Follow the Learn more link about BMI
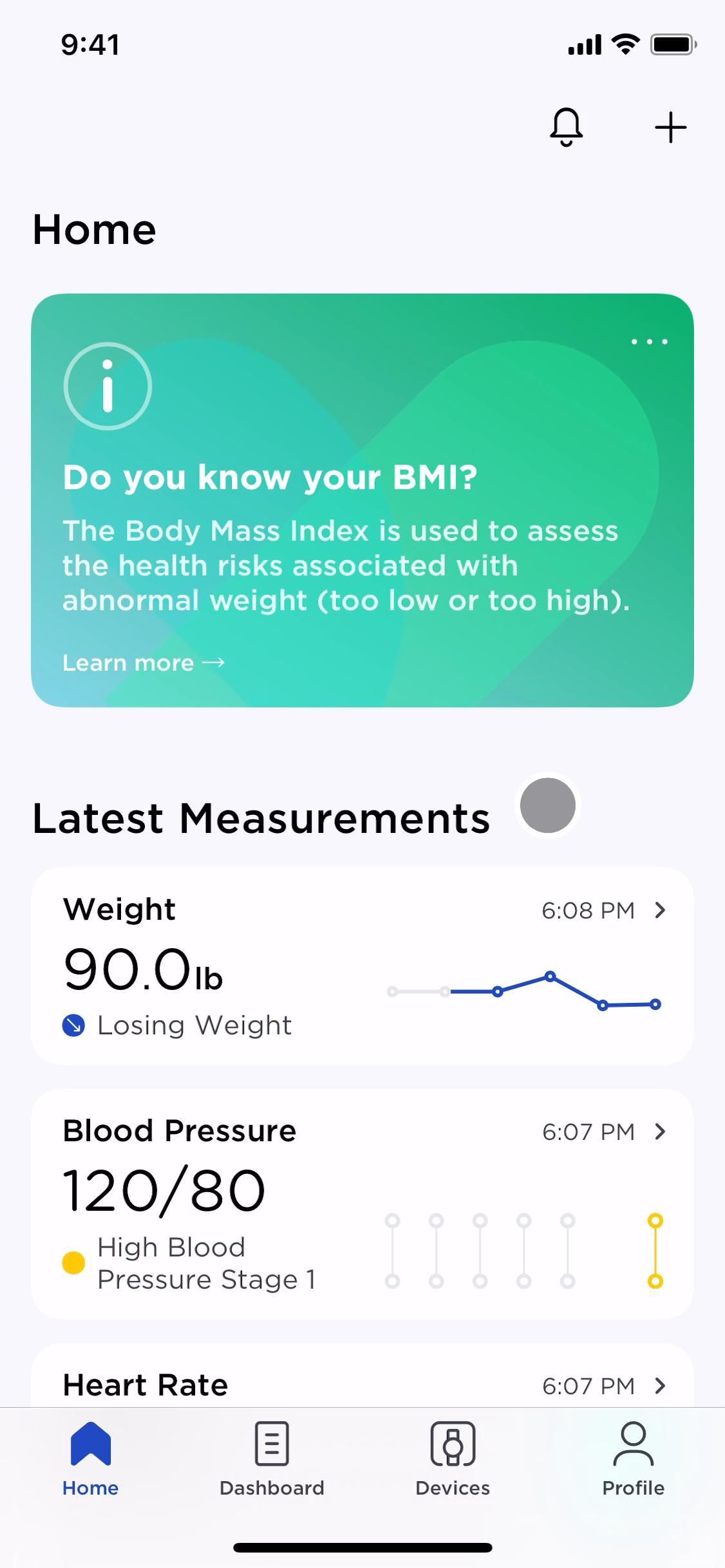725x1568 pixels. pyautogui.click(x=143, y=663)
